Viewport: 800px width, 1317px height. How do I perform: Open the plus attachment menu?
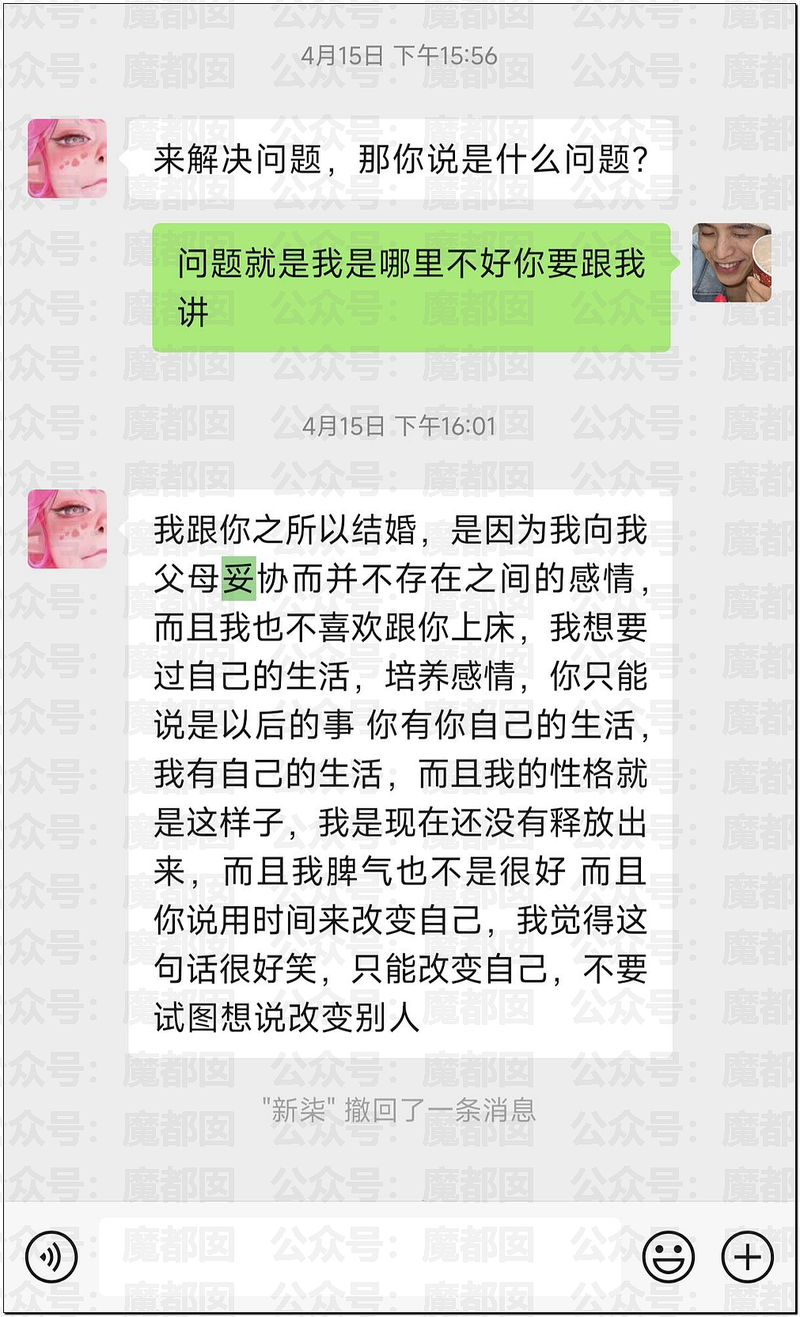[747, 1256]
